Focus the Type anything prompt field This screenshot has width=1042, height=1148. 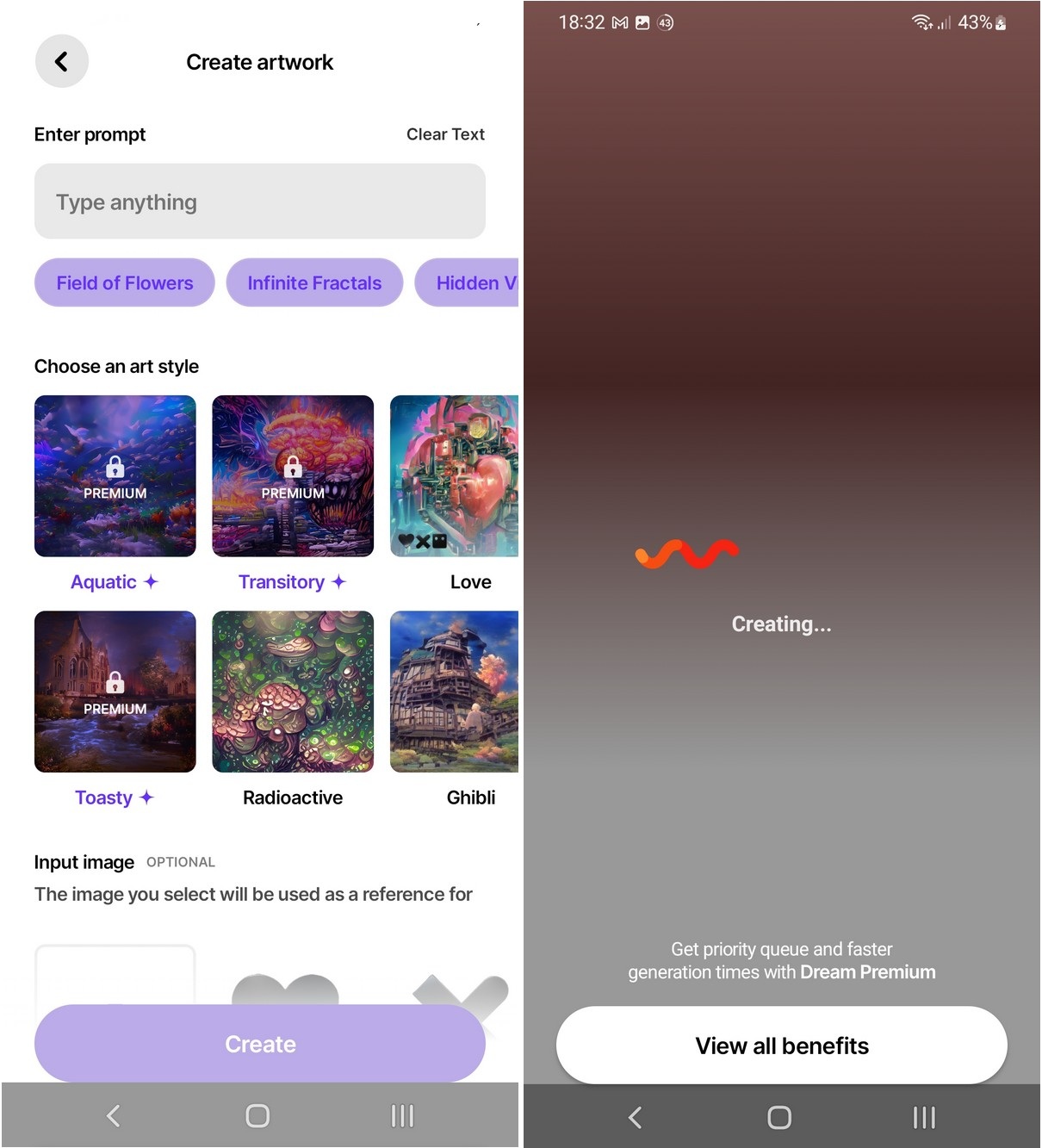(x=259, y=202)
